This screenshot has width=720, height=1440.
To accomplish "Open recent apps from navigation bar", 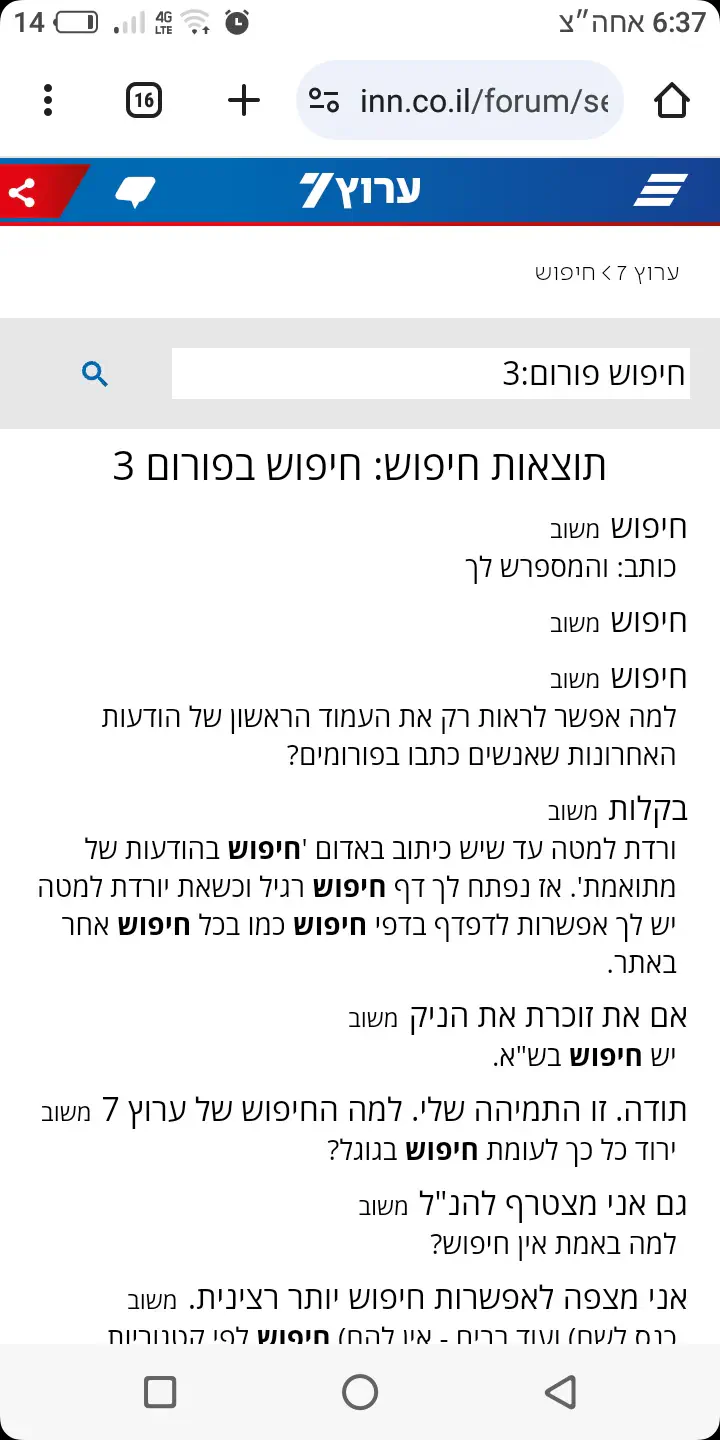I will 160,1391.
